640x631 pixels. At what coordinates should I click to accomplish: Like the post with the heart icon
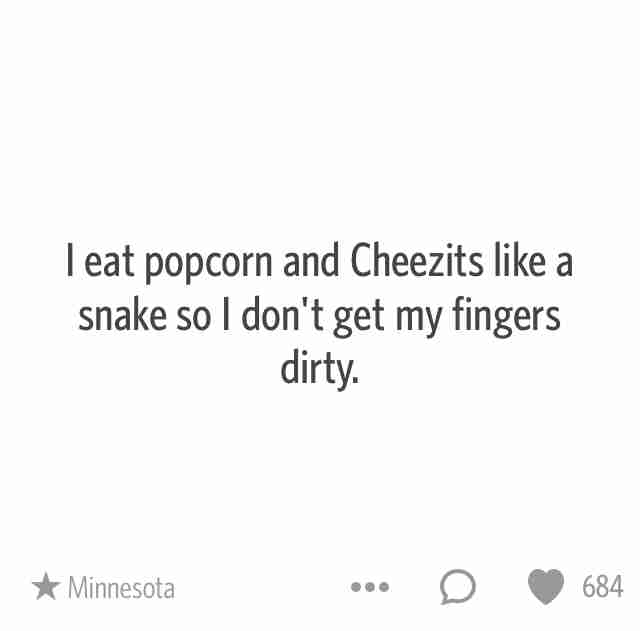(546, 587)
